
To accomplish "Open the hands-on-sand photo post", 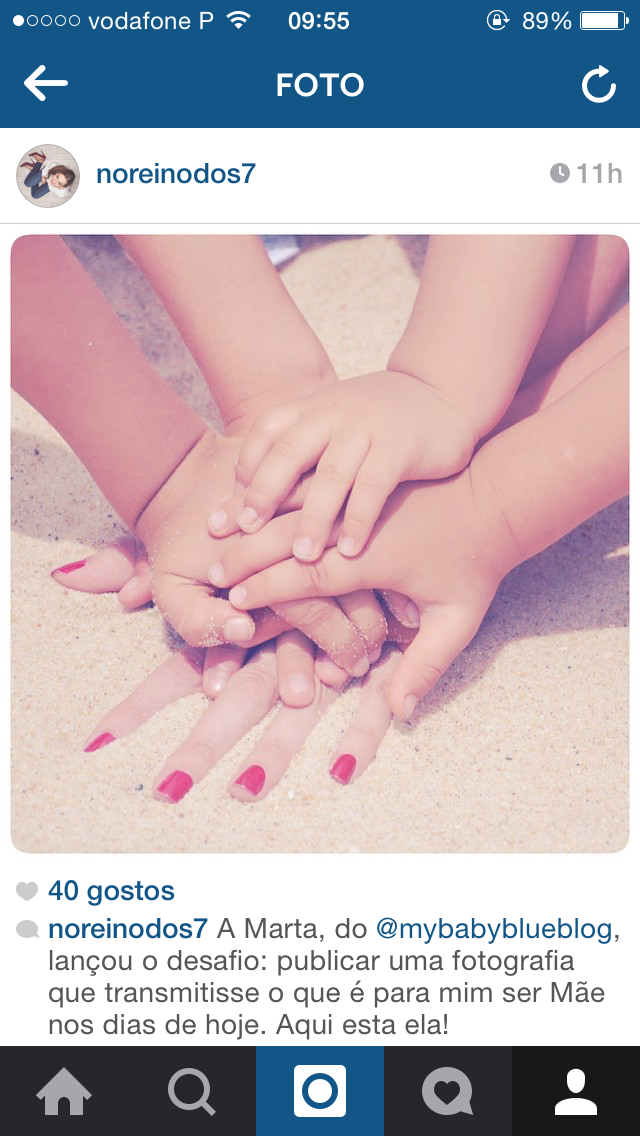I will (x=320, y=544).
